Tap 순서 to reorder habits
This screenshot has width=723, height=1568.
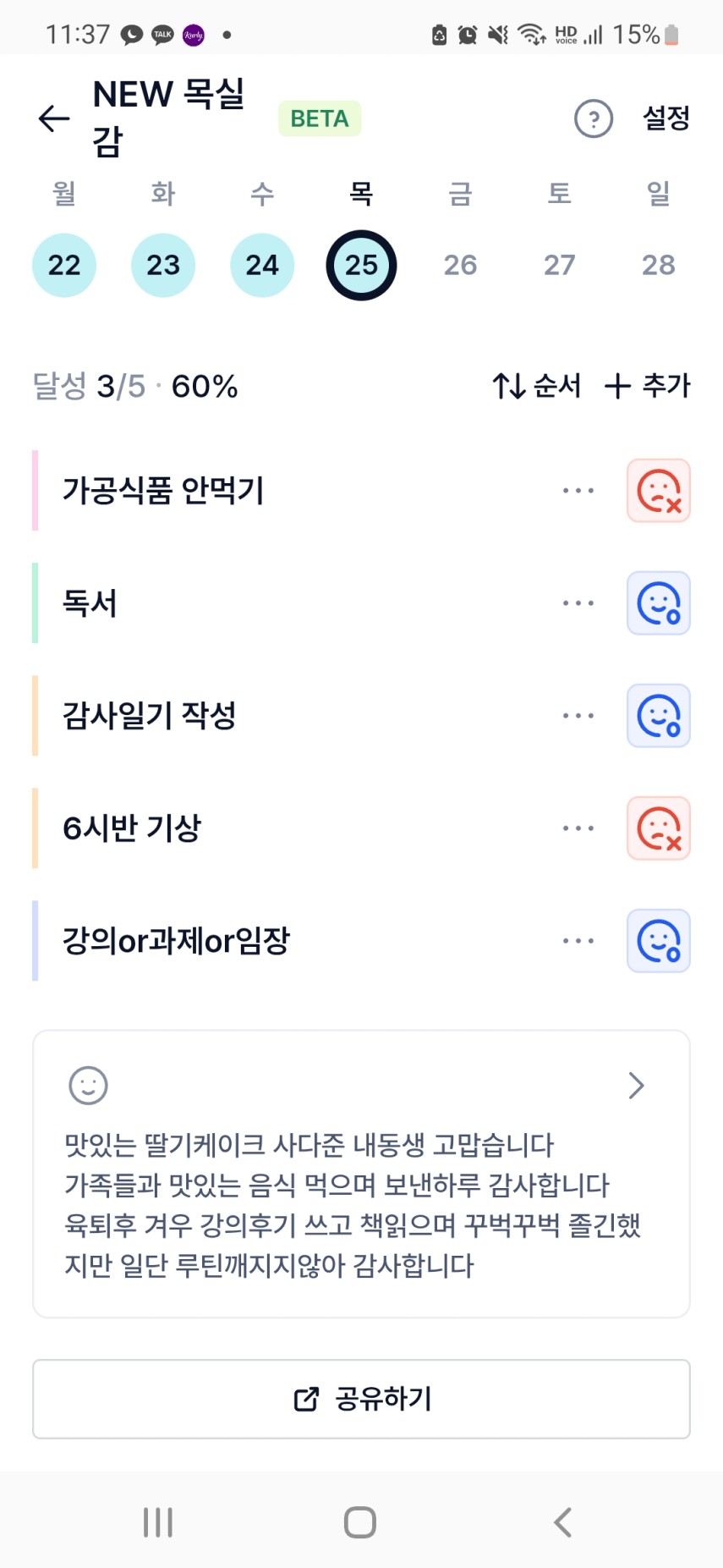[x=538, y=386]
